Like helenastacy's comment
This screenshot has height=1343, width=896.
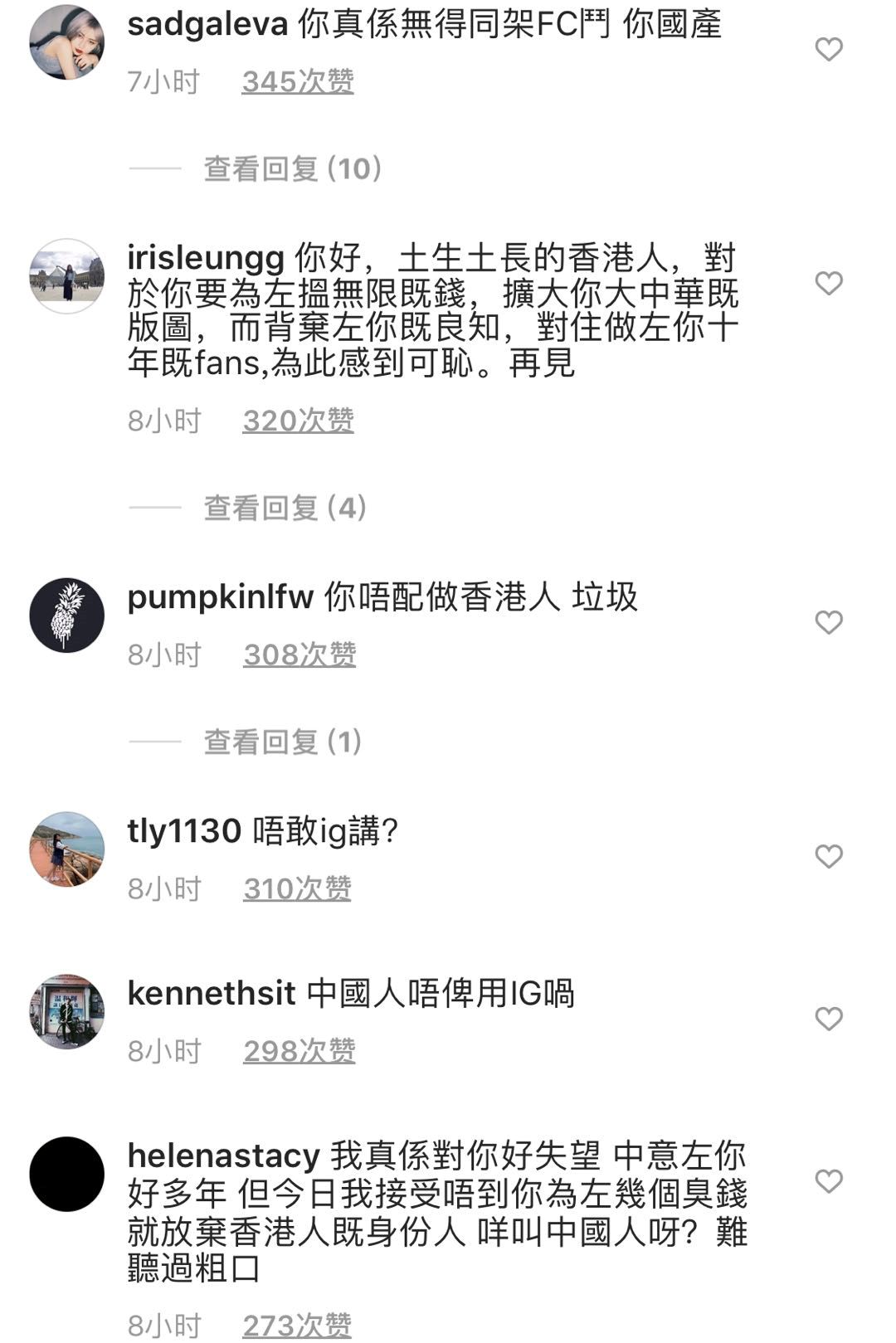click(828, 1181)
